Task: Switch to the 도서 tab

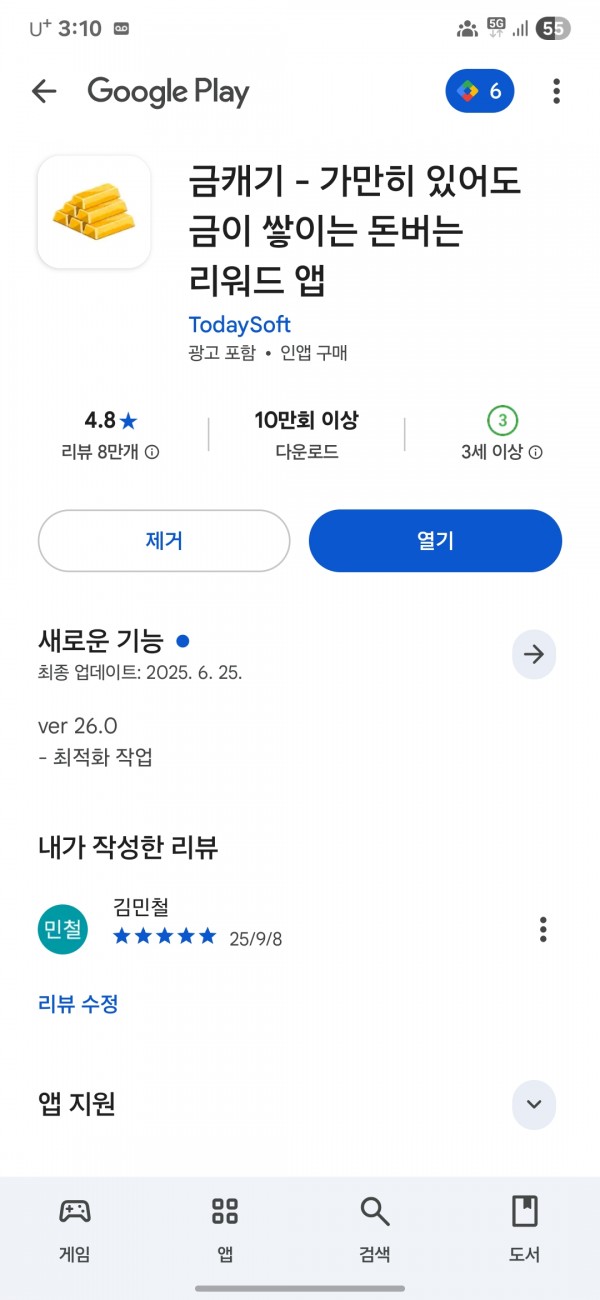Action: (x=525, y=1230)
